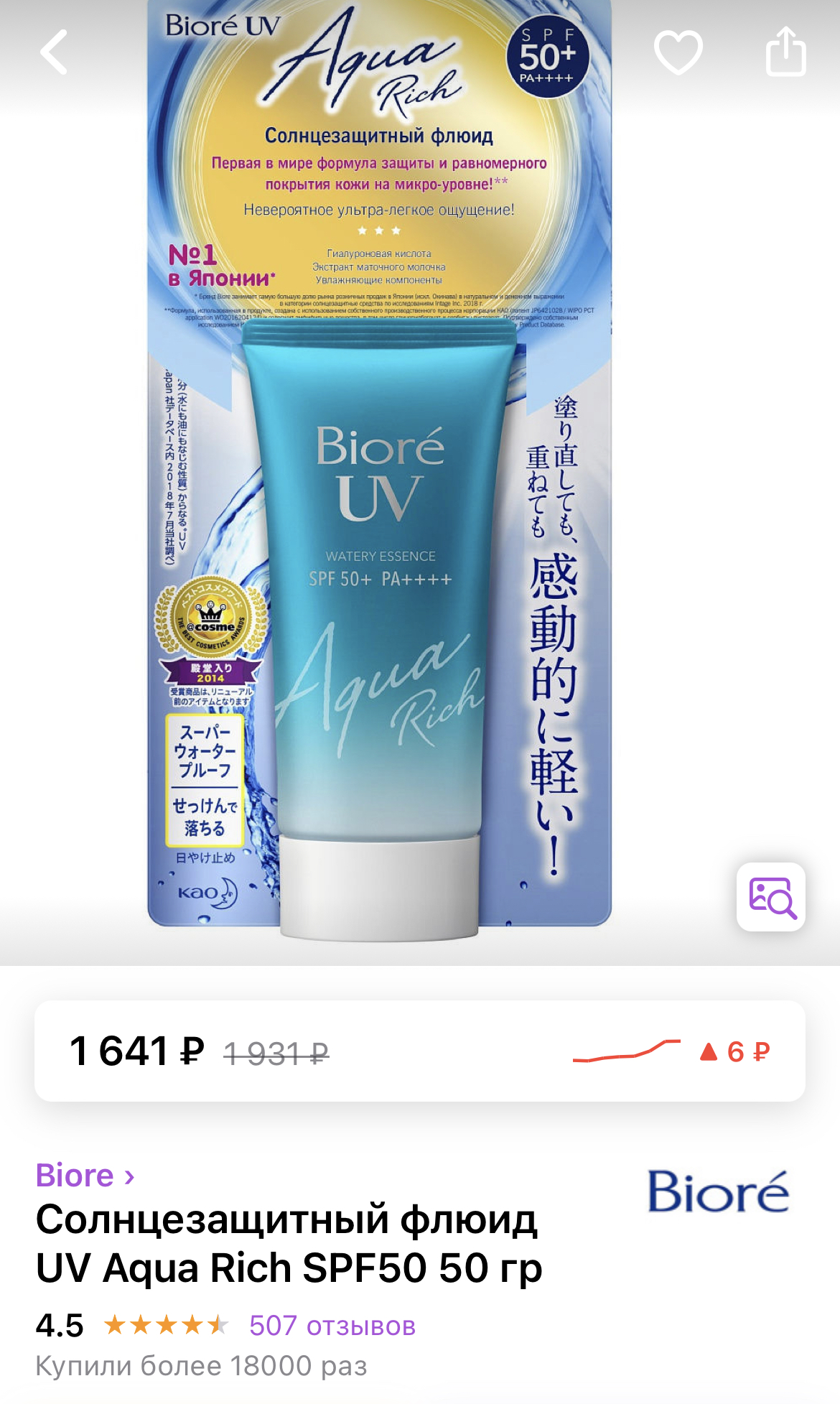840x1404 pixels.
Task: Share this Biore sunscreen product
Action: point(785,52)
